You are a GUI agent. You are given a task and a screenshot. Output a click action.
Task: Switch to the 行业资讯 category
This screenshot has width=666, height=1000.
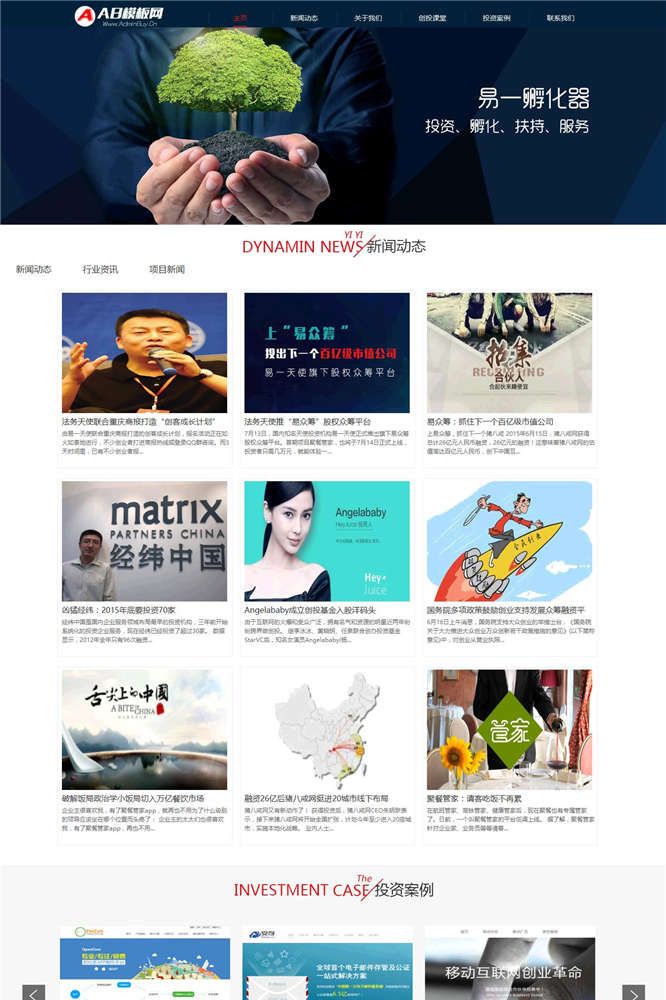(x=100, y=269)
